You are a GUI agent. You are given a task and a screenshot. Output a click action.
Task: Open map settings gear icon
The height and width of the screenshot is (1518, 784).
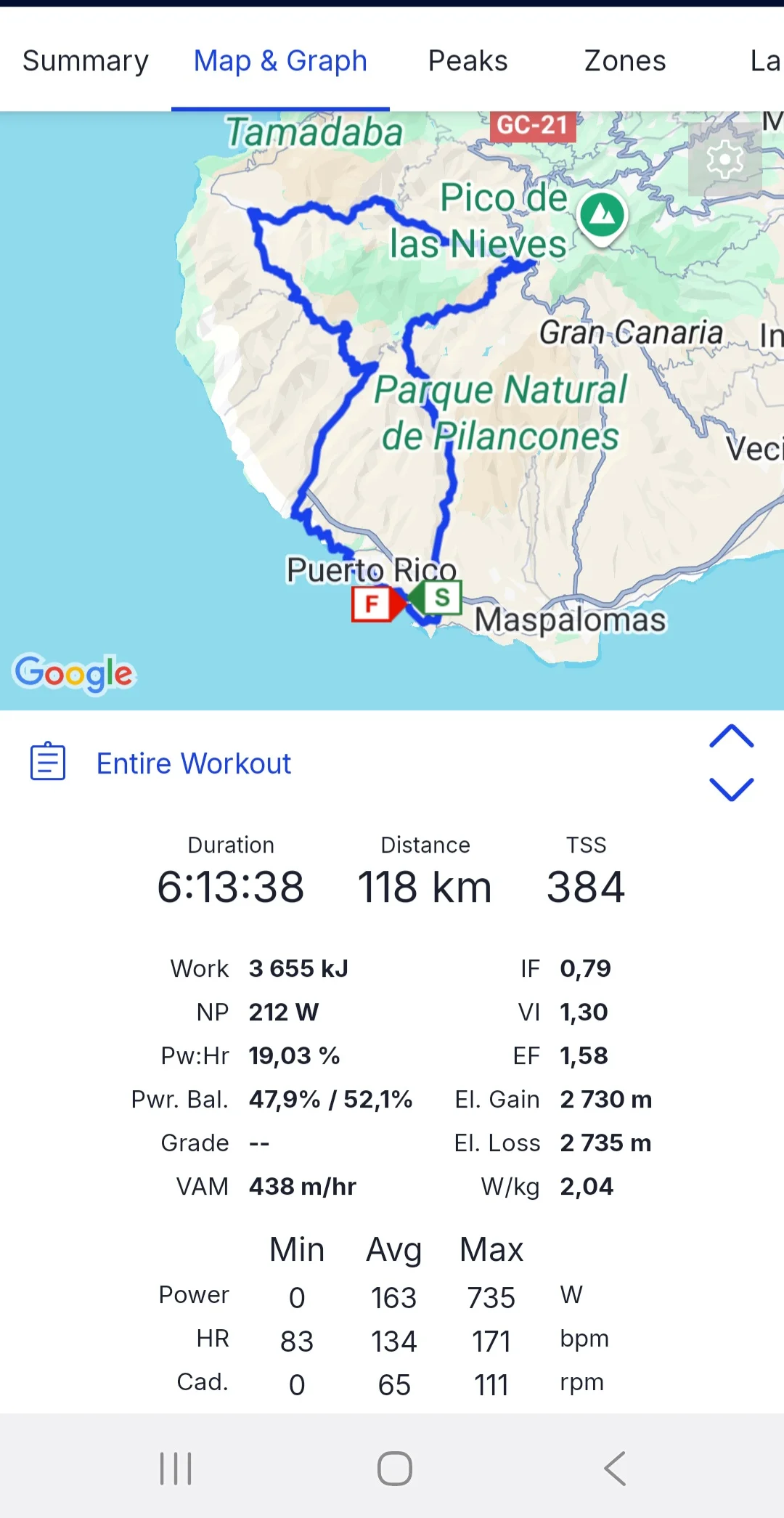tap(725, 159)
